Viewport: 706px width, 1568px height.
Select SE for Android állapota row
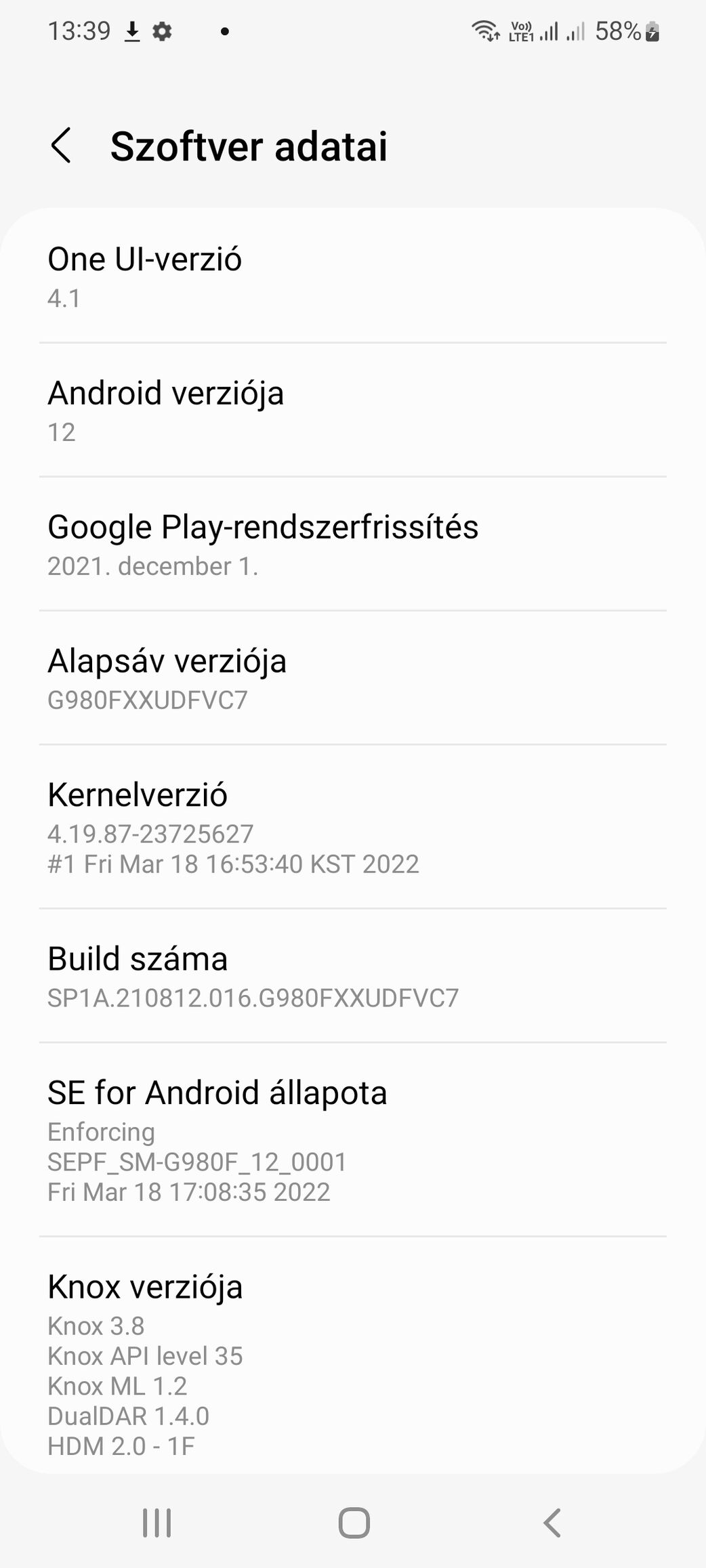(x=353, y=1140)
